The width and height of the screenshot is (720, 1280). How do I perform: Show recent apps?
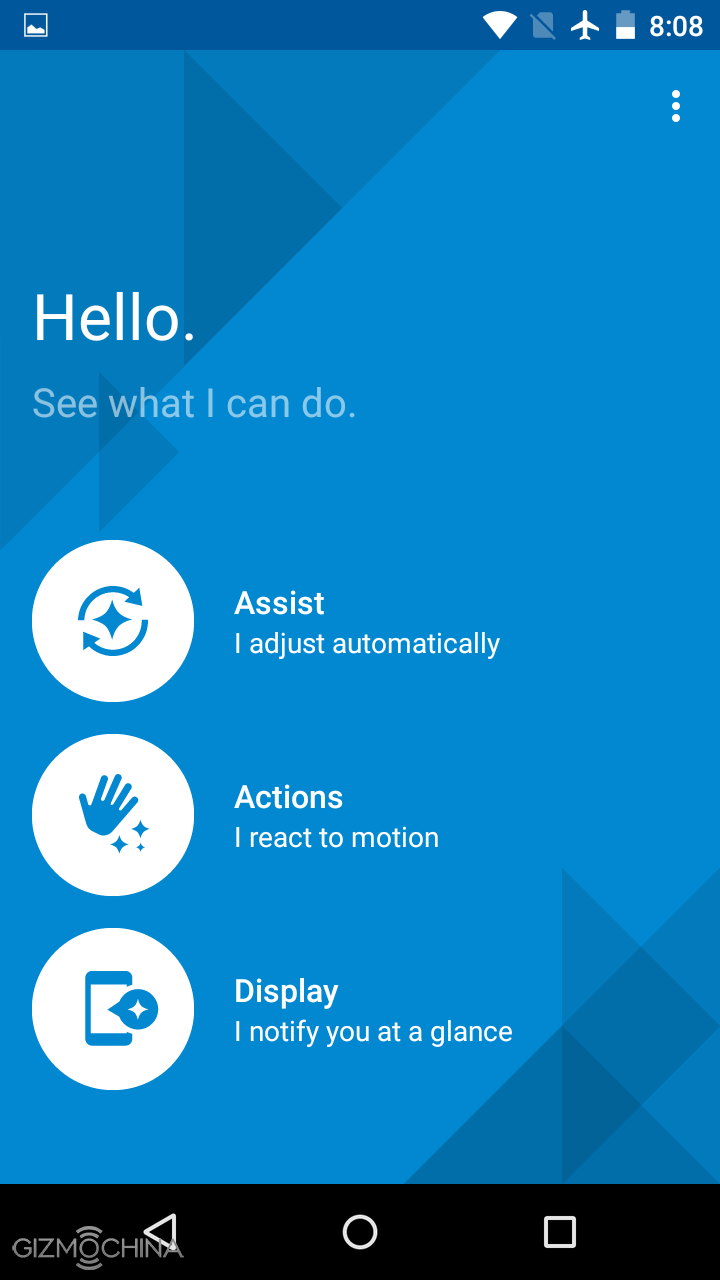[x=560, y=1232]
